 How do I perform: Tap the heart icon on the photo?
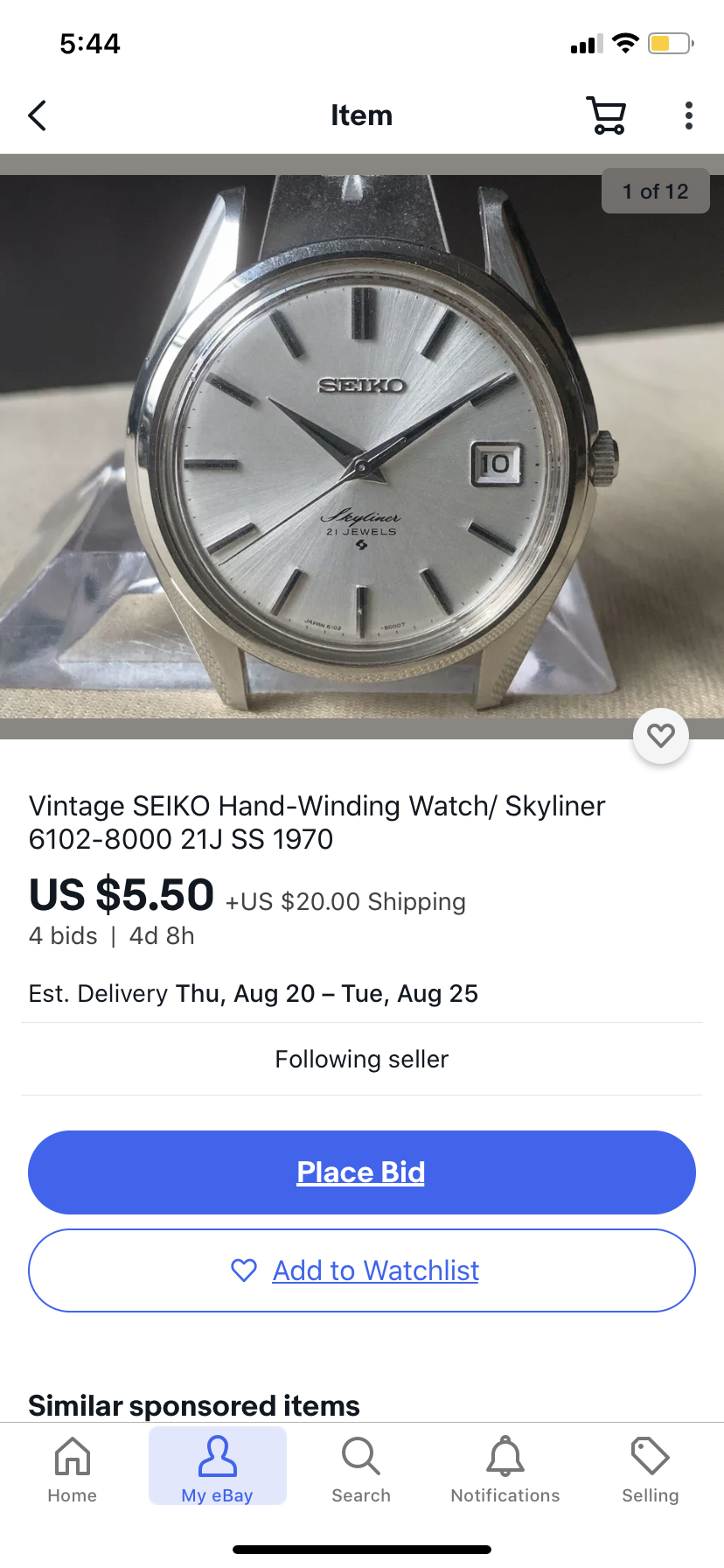point(661,736)
